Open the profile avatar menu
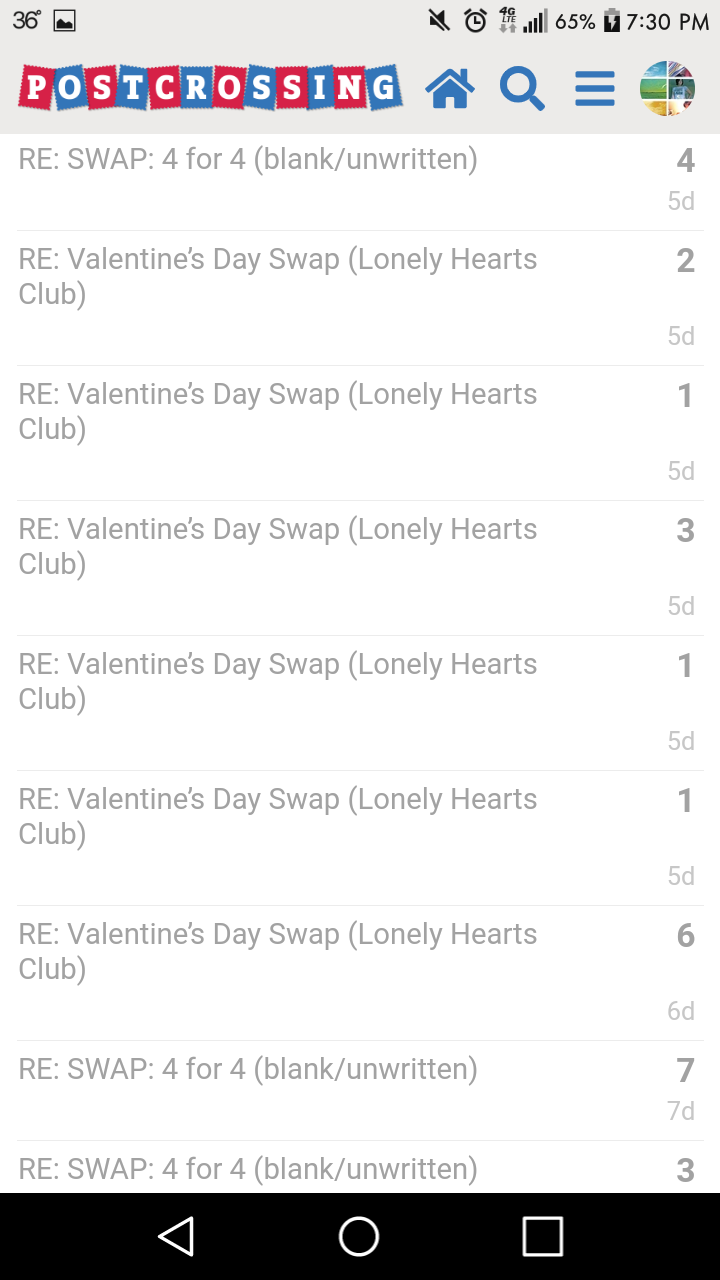This screenshot has height=1280, width=720. [668, 89]
